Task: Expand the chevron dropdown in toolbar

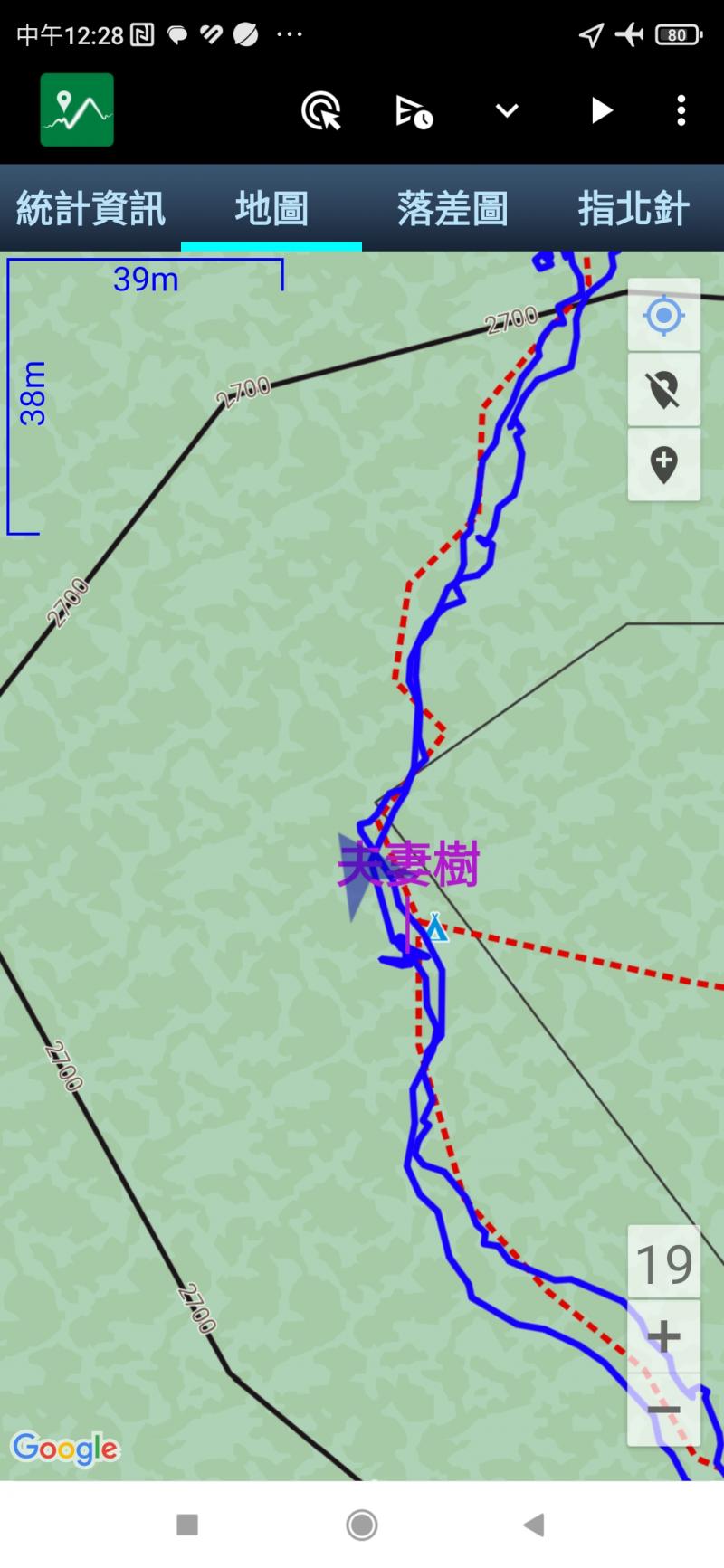Action: [x=507, y=111]
